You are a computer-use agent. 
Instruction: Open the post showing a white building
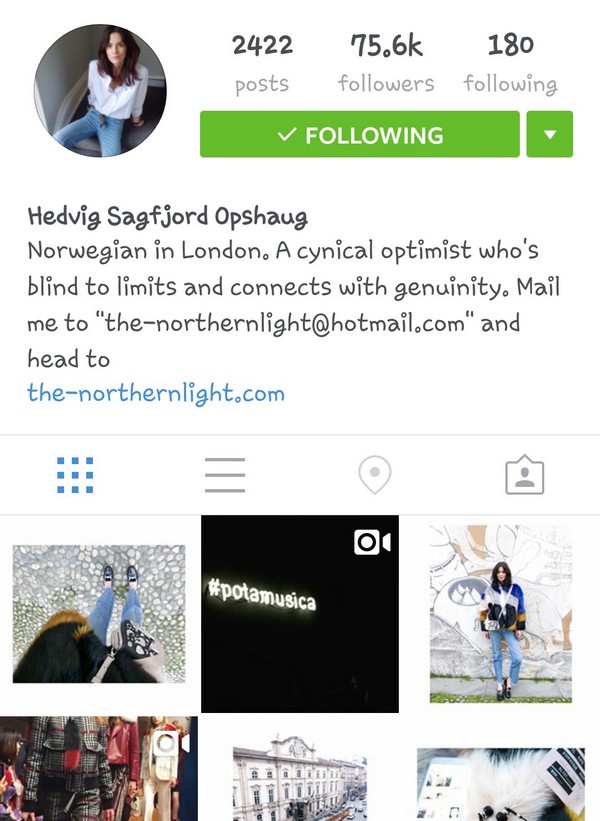coord(300,775)
